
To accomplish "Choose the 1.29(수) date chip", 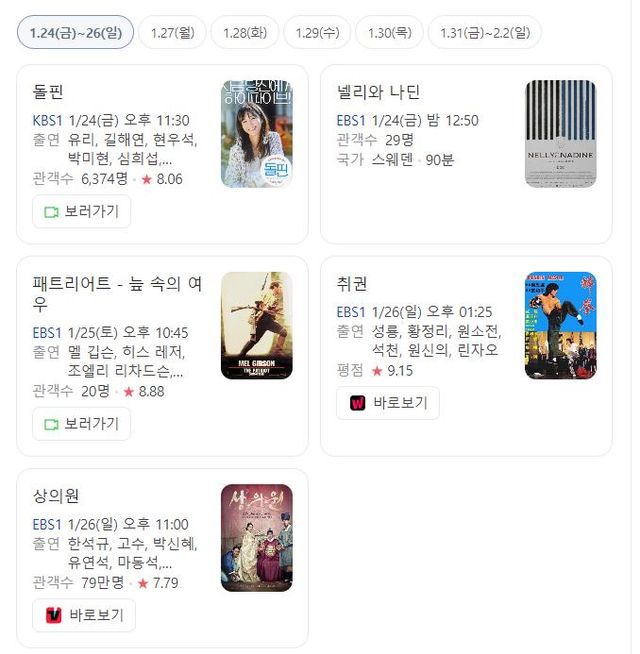I will pyautogui.click(x=317, y=33).
